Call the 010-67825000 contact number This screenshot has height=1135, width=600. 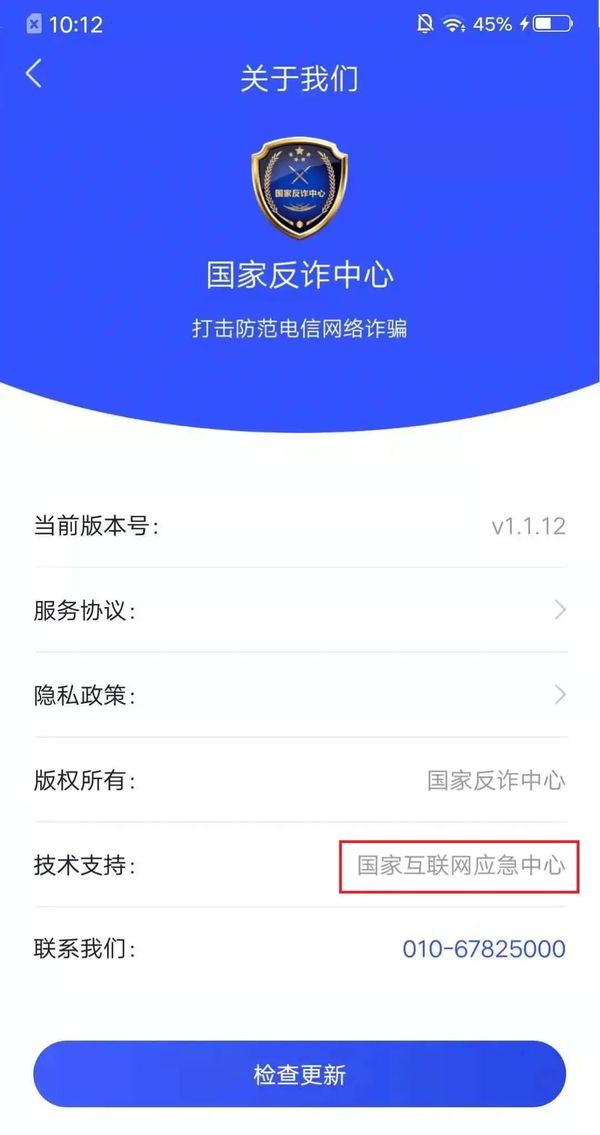coord(483,948)
